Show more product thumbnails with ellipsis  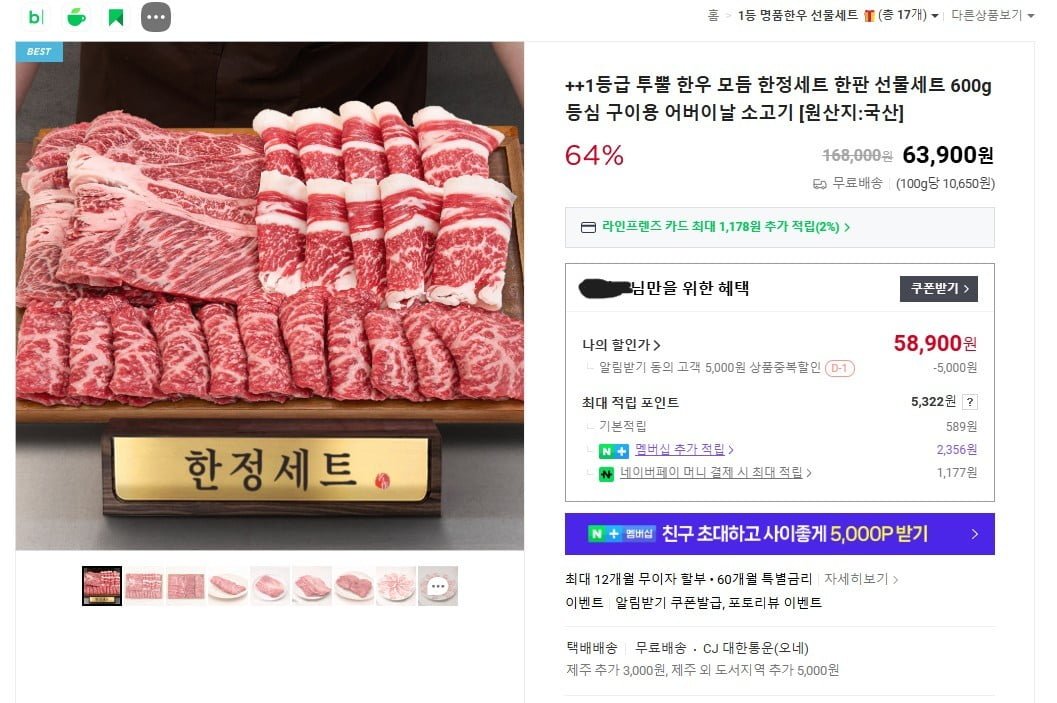point(438,586)
